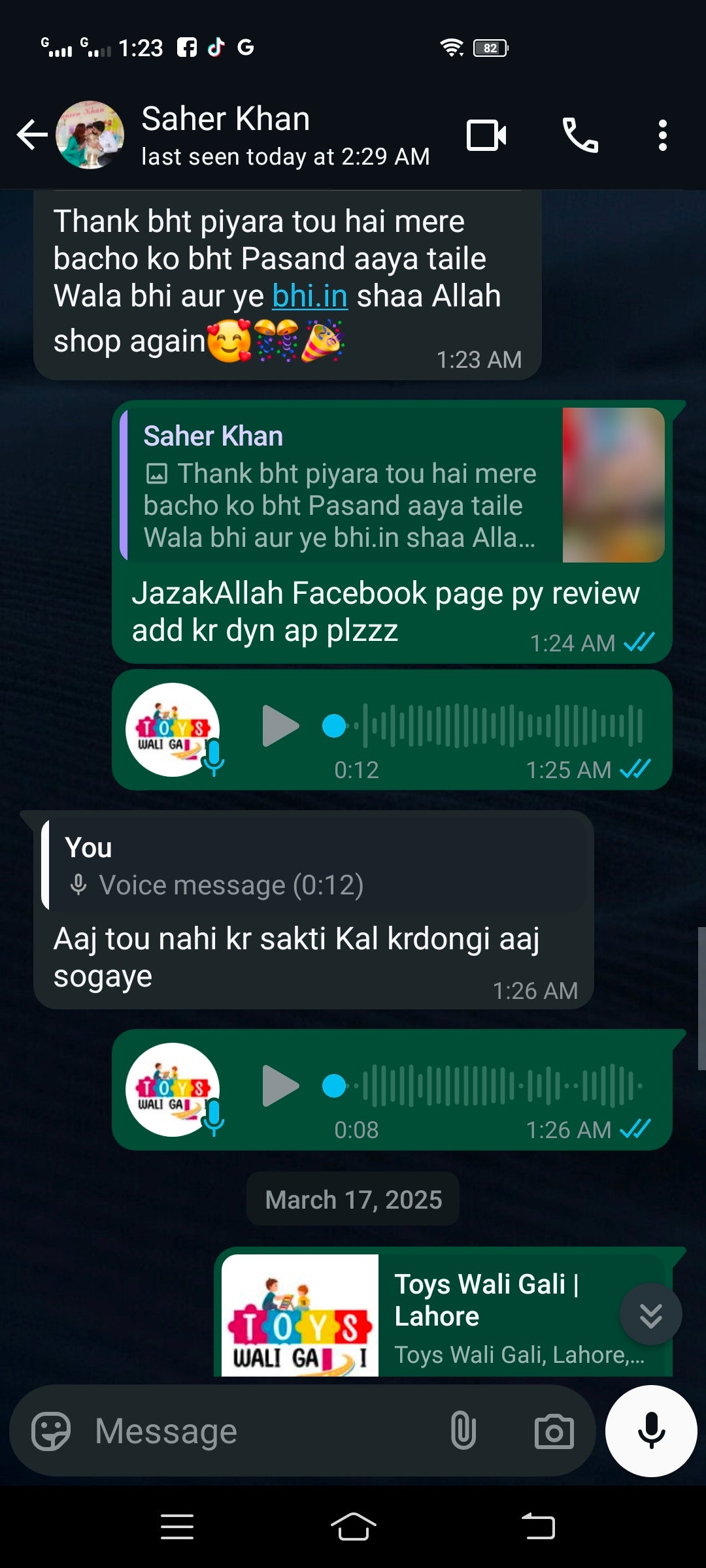Go back from Saher Khan chat
Image resolution: width=706 pixels, height=1568 pixels.
[31, 135]
